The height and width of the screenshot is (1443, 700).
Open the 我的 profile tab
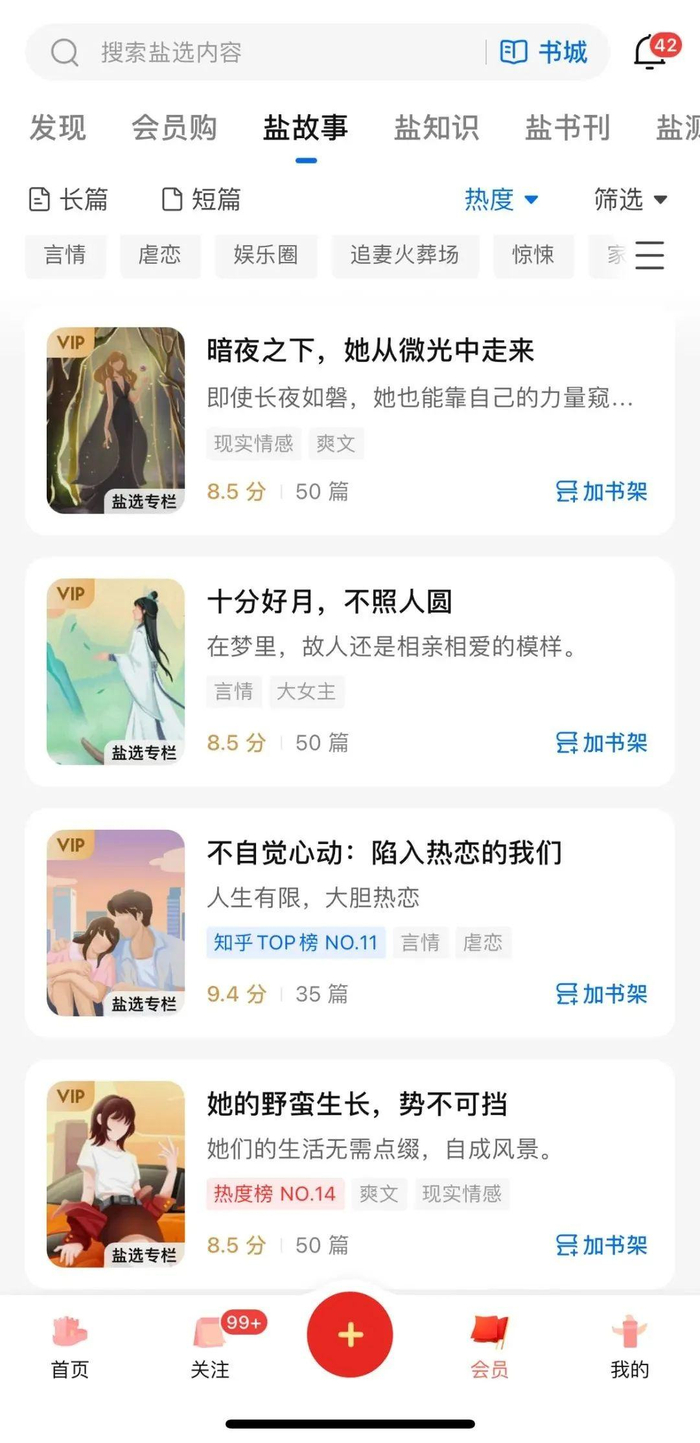(x=630, y=1347)
